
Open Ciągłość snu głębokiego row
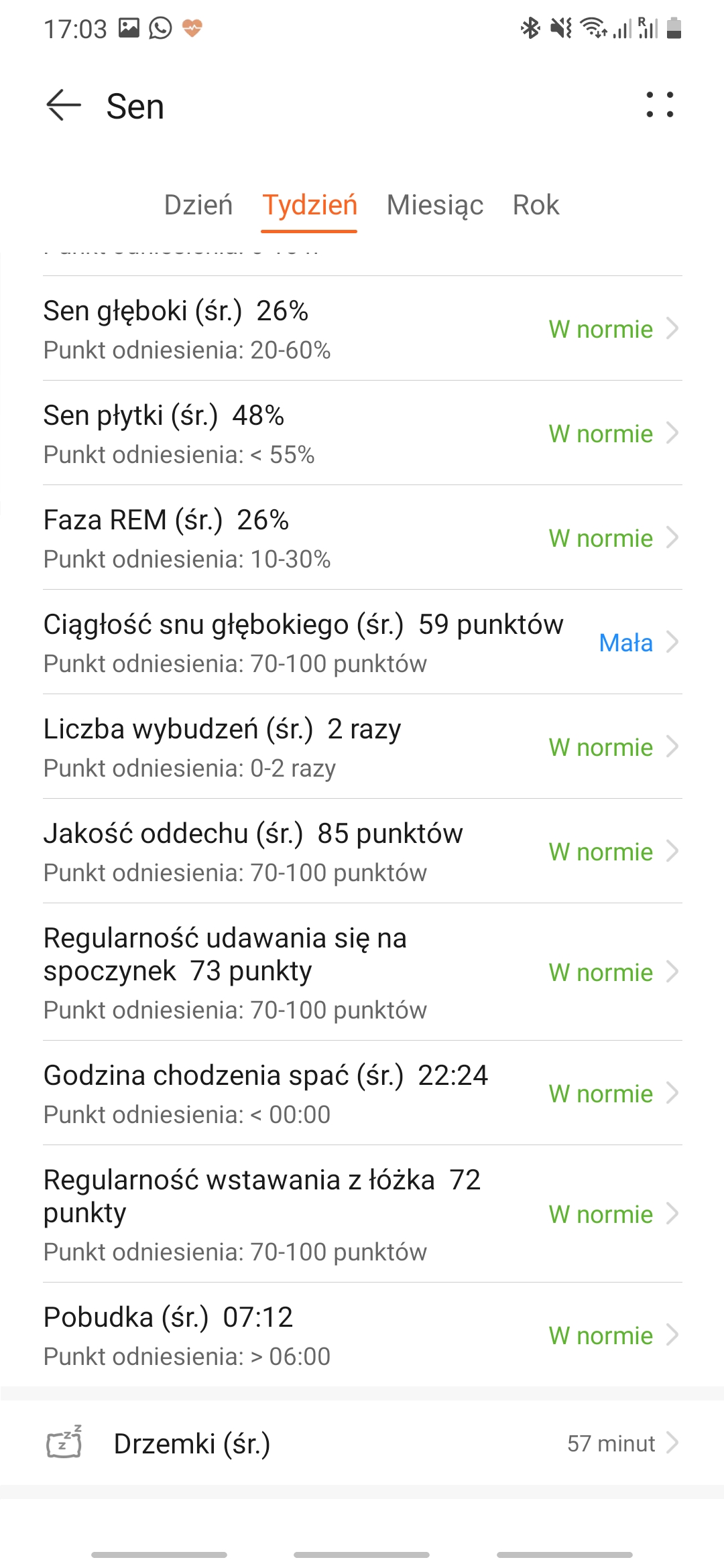click(362, 643)
